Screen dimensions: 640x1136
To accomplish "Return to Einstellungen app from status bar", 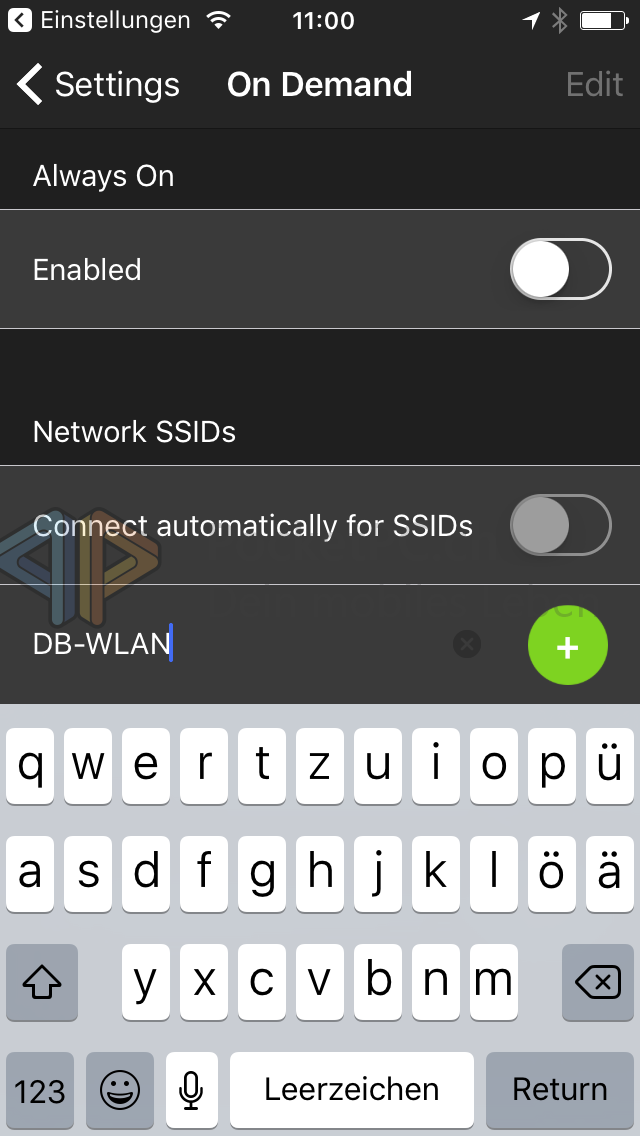I will coord(100,20).
